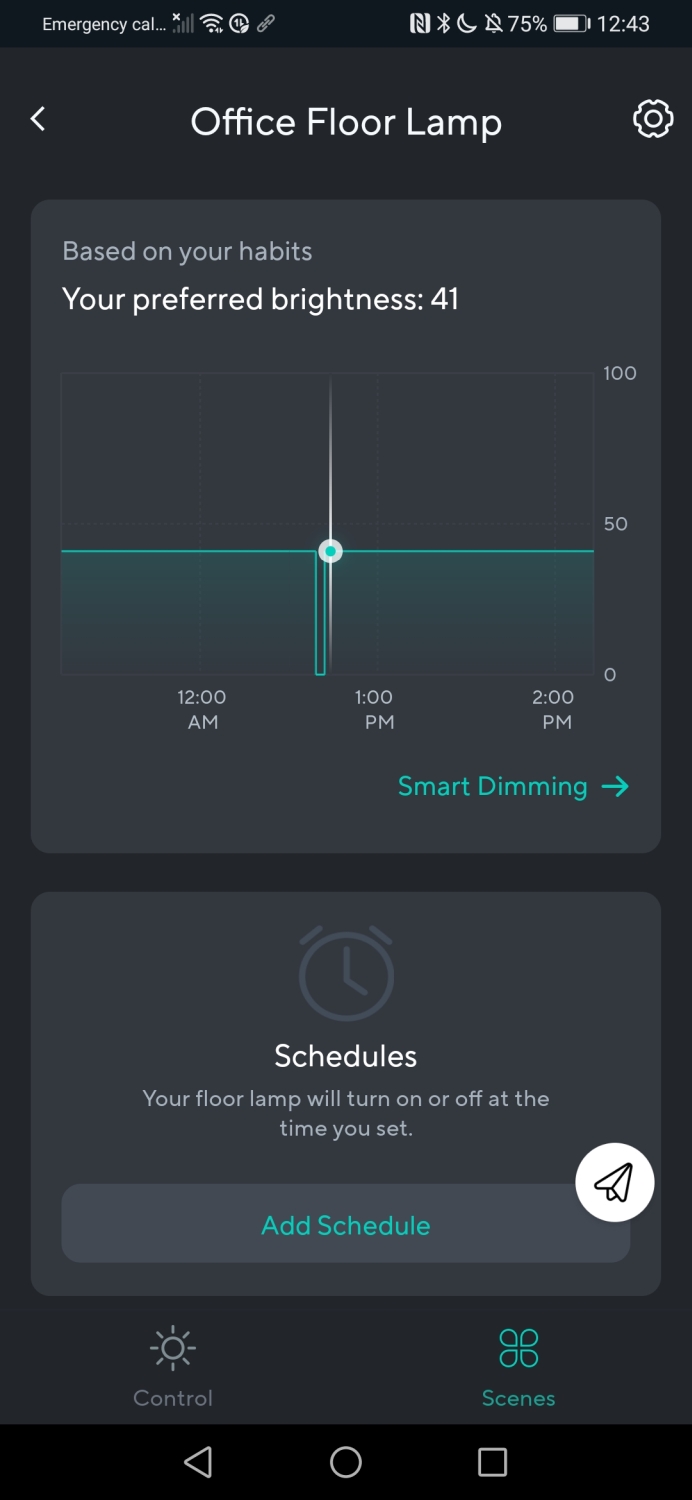
Task: Tap the paper plane floating button
Action: coord(615,1182)
